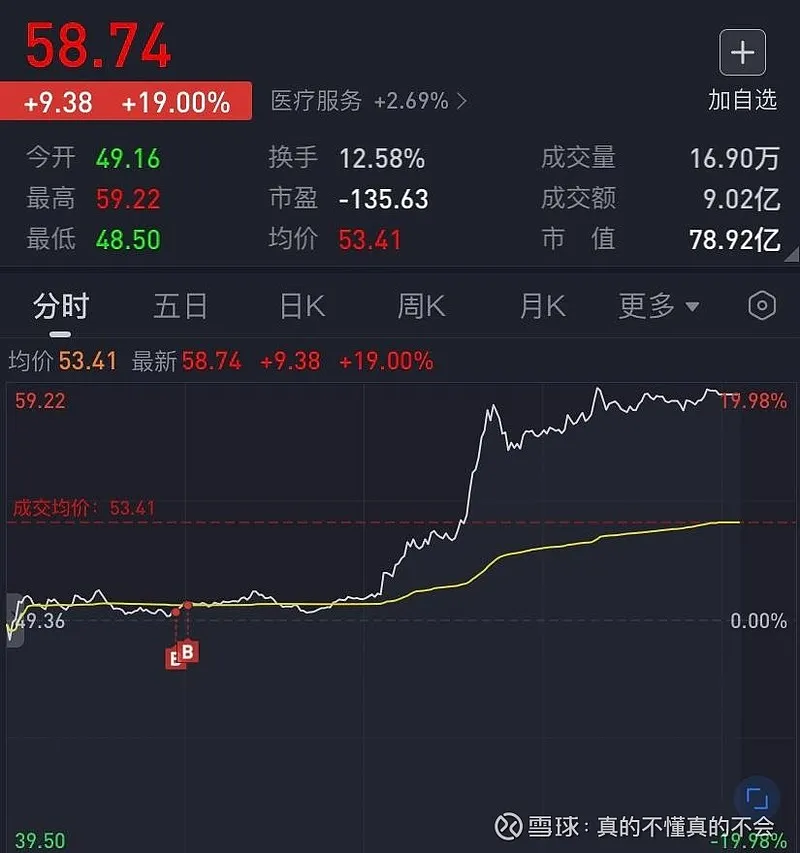Switch to 周K view

pos(421,306)
